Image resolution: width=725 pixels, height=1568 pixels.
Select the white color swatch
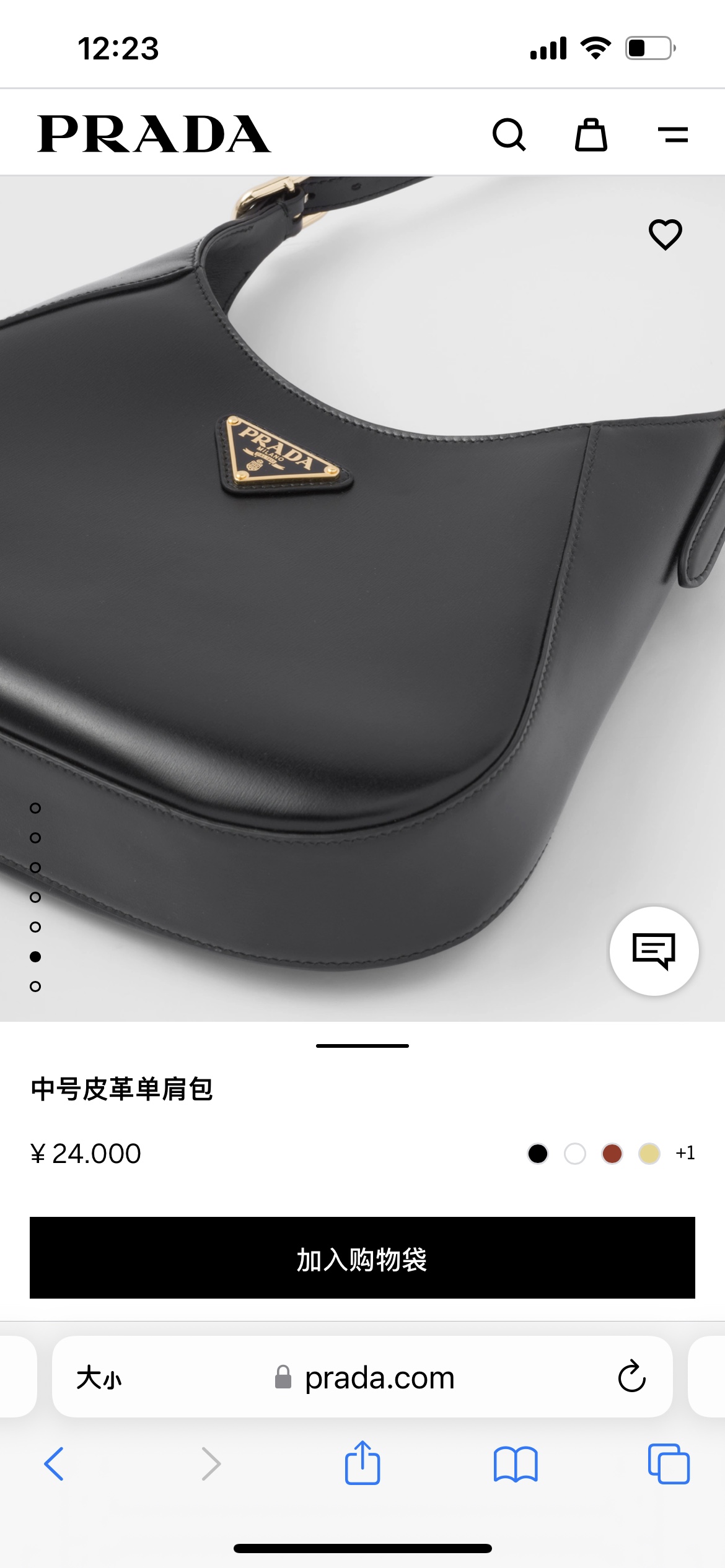575,1154
